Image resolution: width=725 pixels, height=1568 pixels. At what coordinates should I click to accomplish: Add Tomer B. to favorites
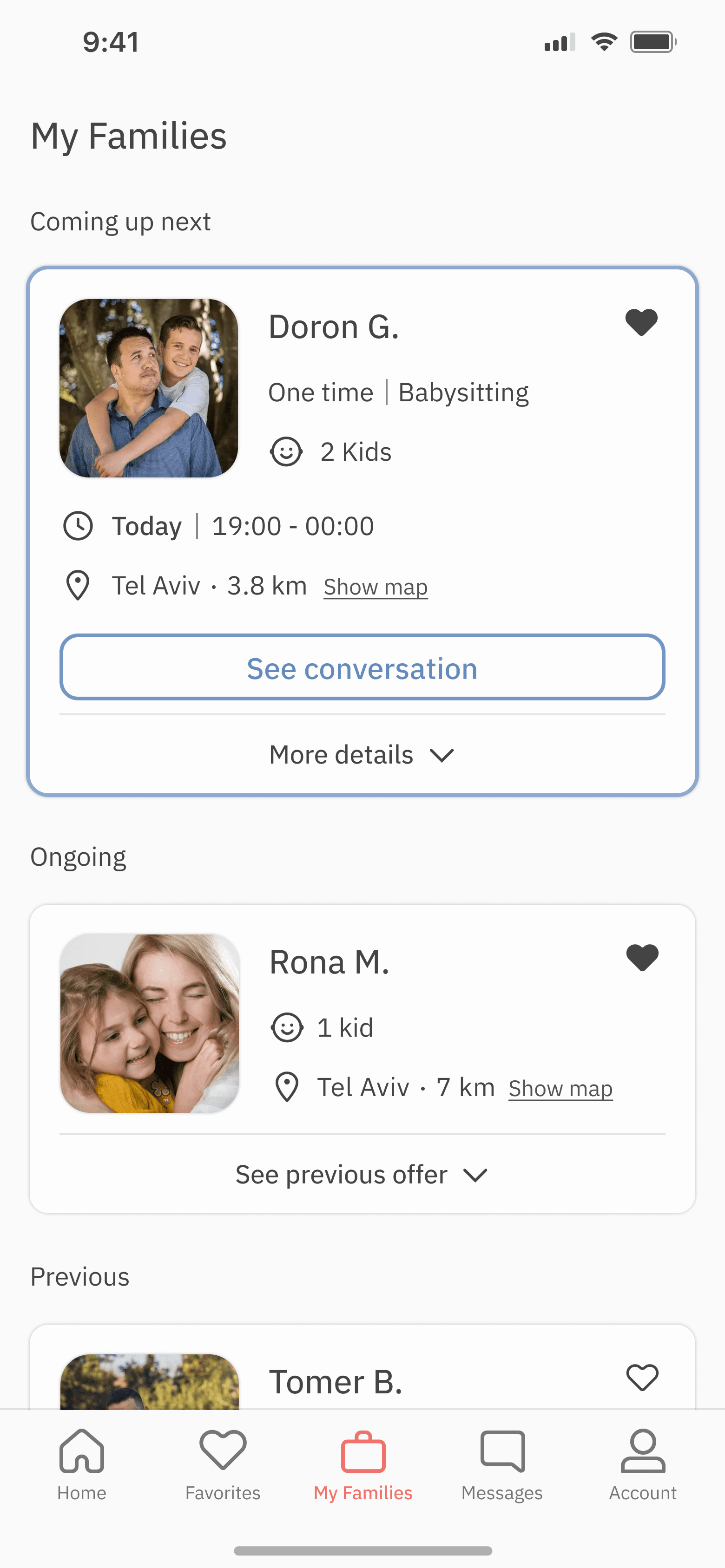[642, 1378]
